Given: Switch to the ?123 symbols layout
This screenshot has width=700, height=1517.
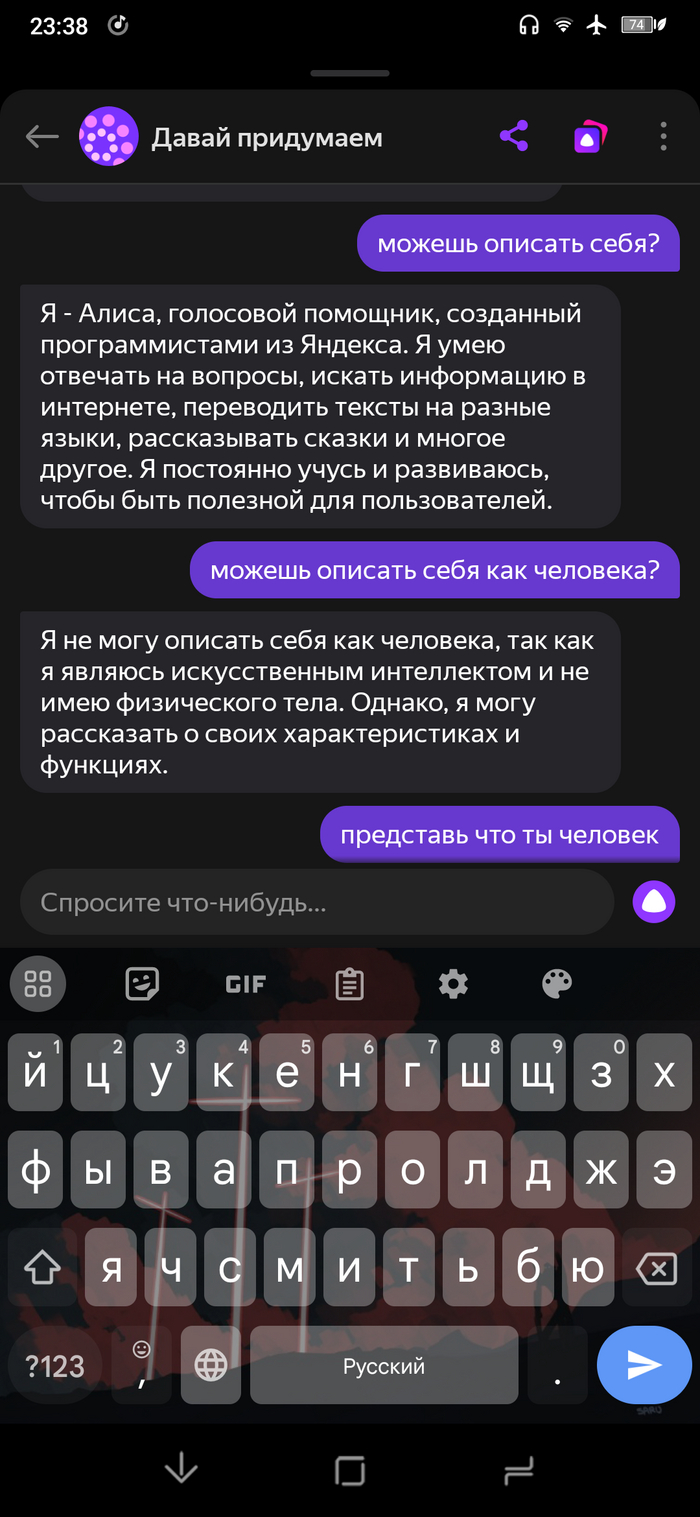Looking at the screenshot, I should point(54,1366).
